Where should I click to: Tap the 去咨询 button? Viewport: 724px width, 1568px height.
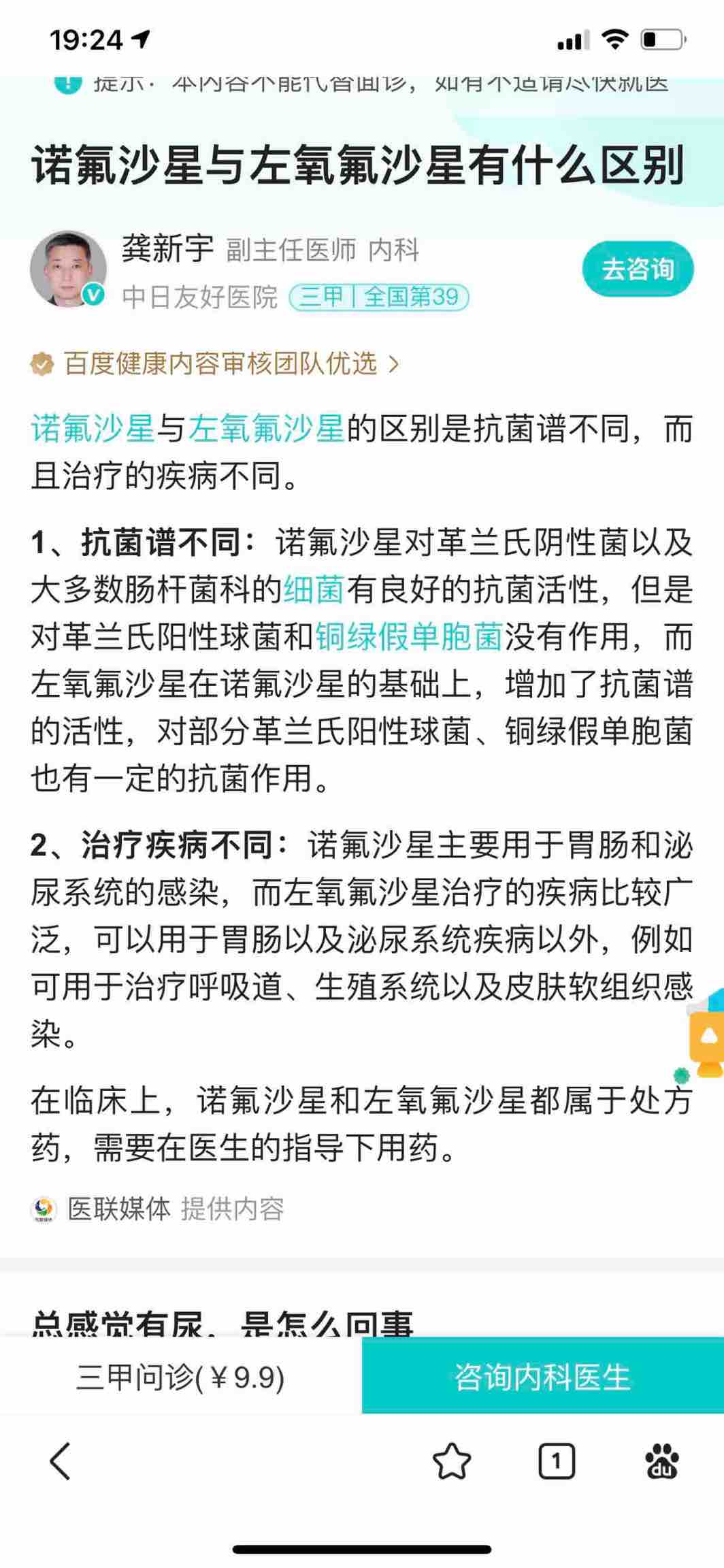(x=637, y=269)
